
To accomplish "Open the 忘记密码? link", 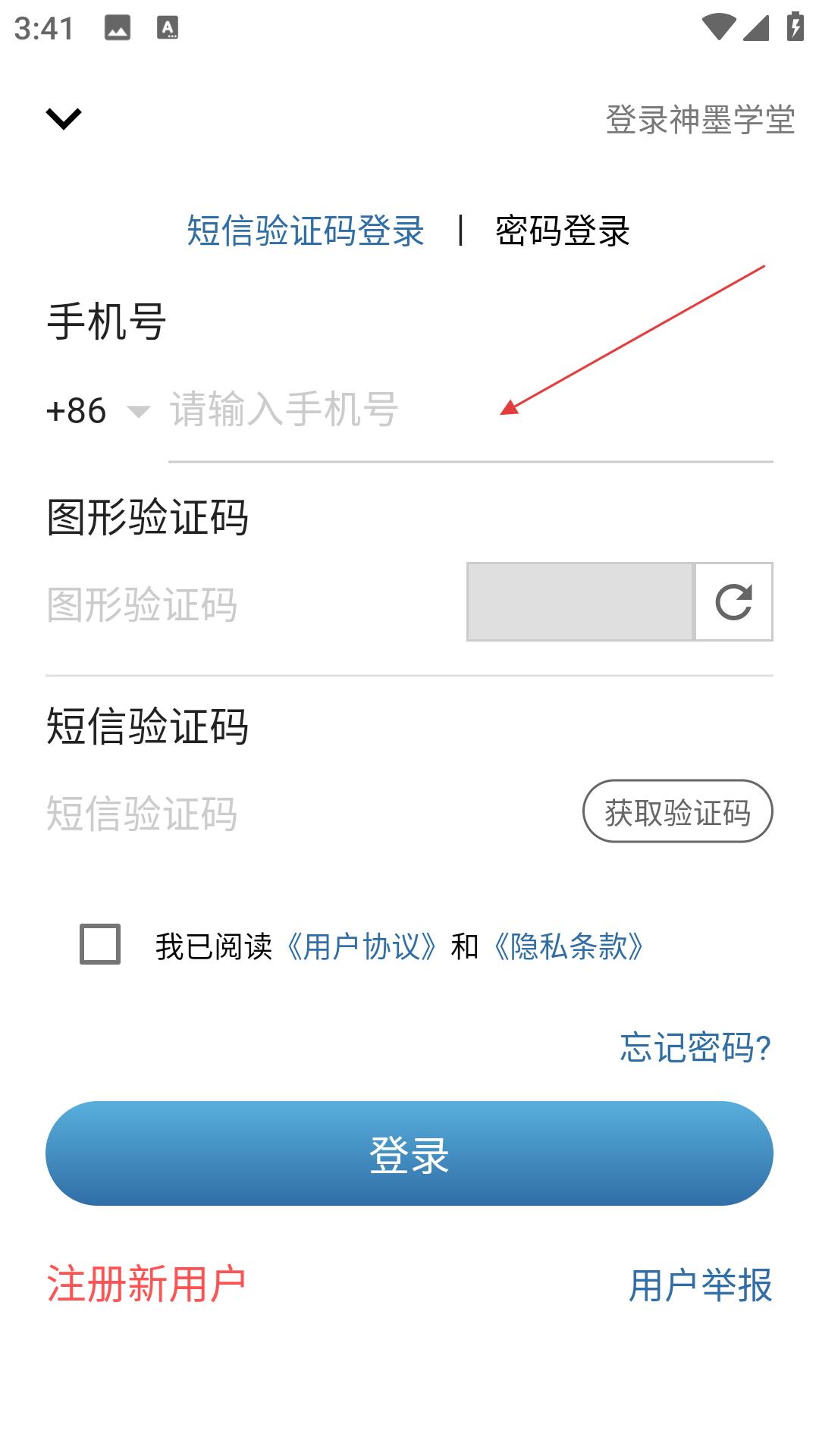I will pos(695,1047).
